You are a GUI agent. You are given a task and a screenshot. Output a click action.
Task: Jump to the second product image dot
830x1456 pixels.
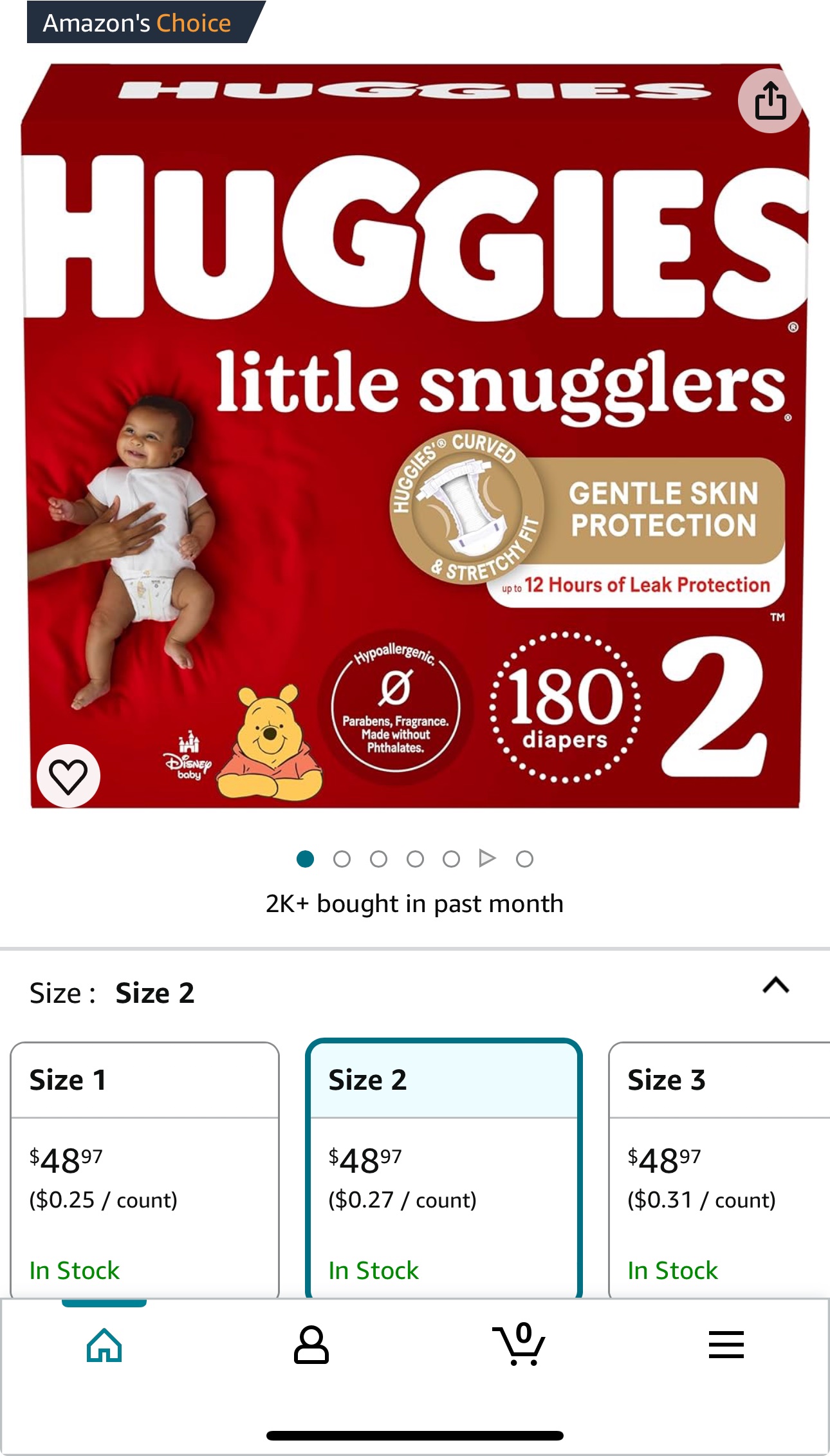[x=342, y=859]
